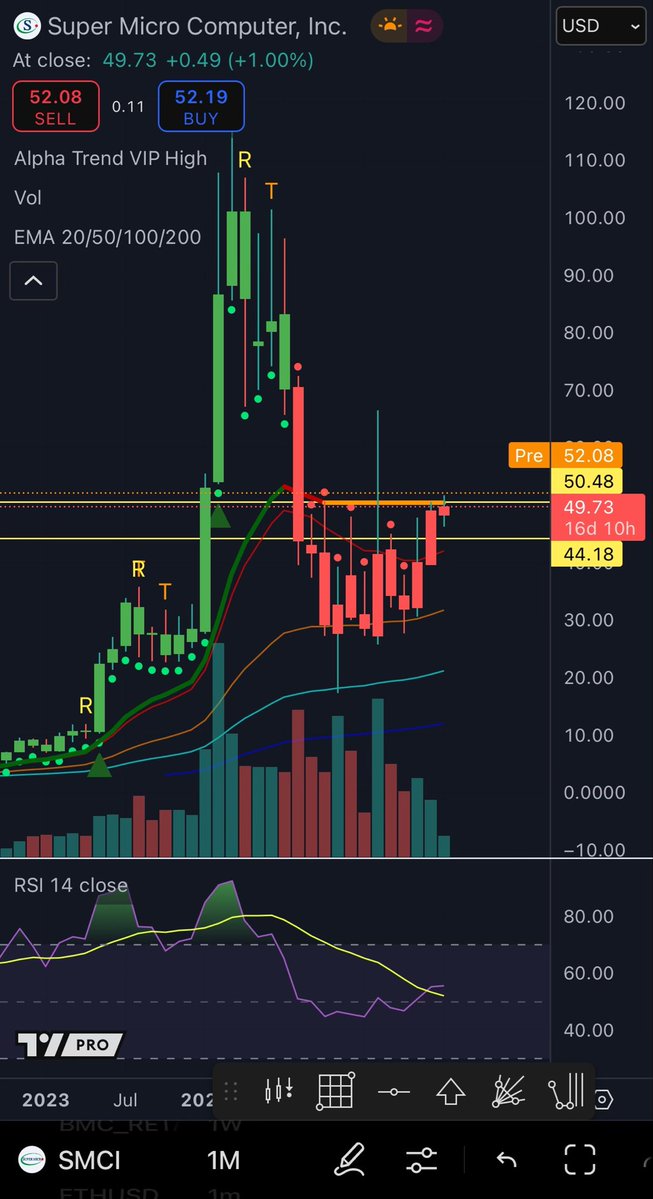653x1199 pixels.
Task: Open the chart settings sliders icon
Action: coord(421,1160)
